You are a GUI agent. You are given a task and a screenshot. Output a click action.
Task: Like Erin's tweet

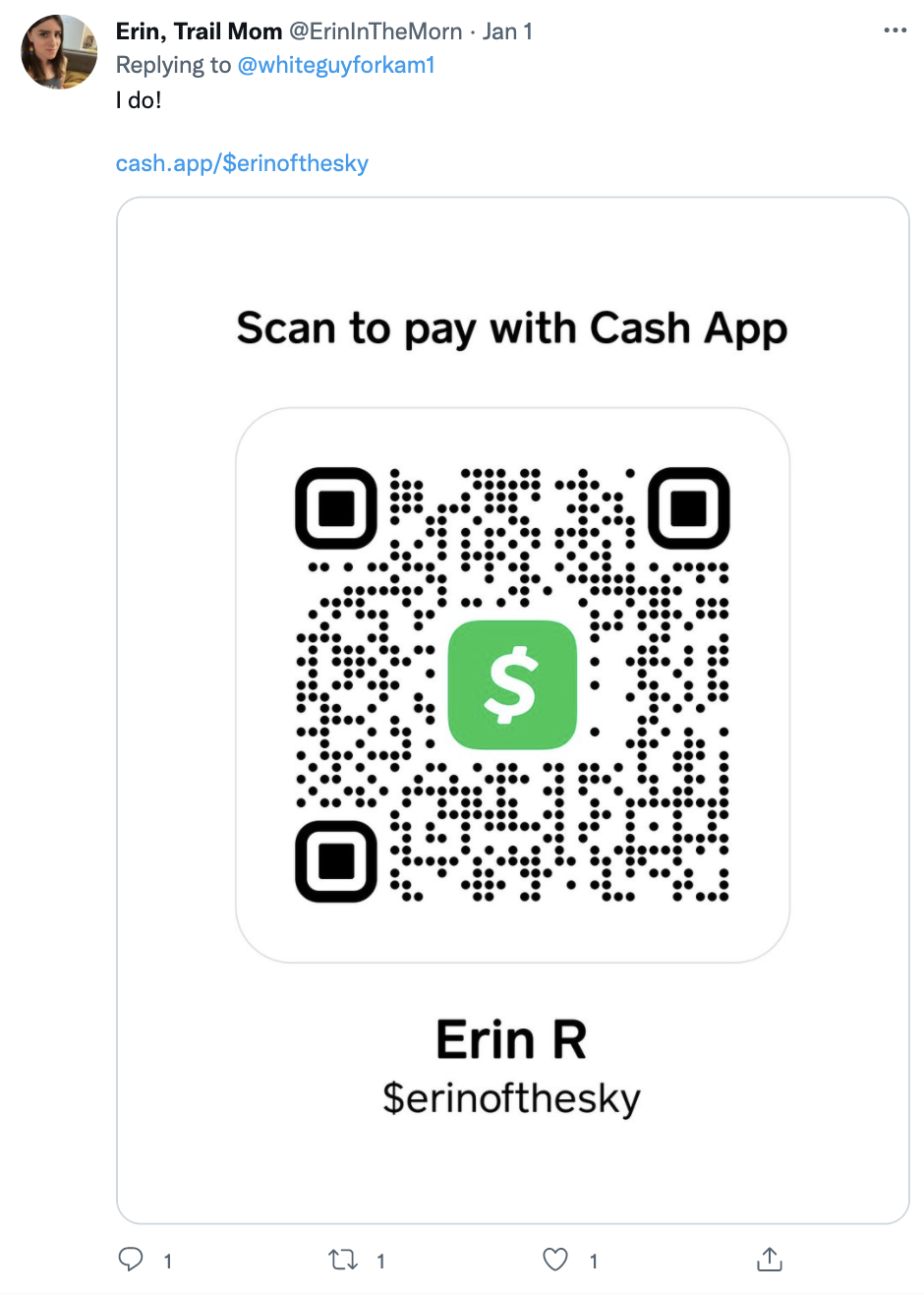pyautogui.click(x=556, y=1260)
